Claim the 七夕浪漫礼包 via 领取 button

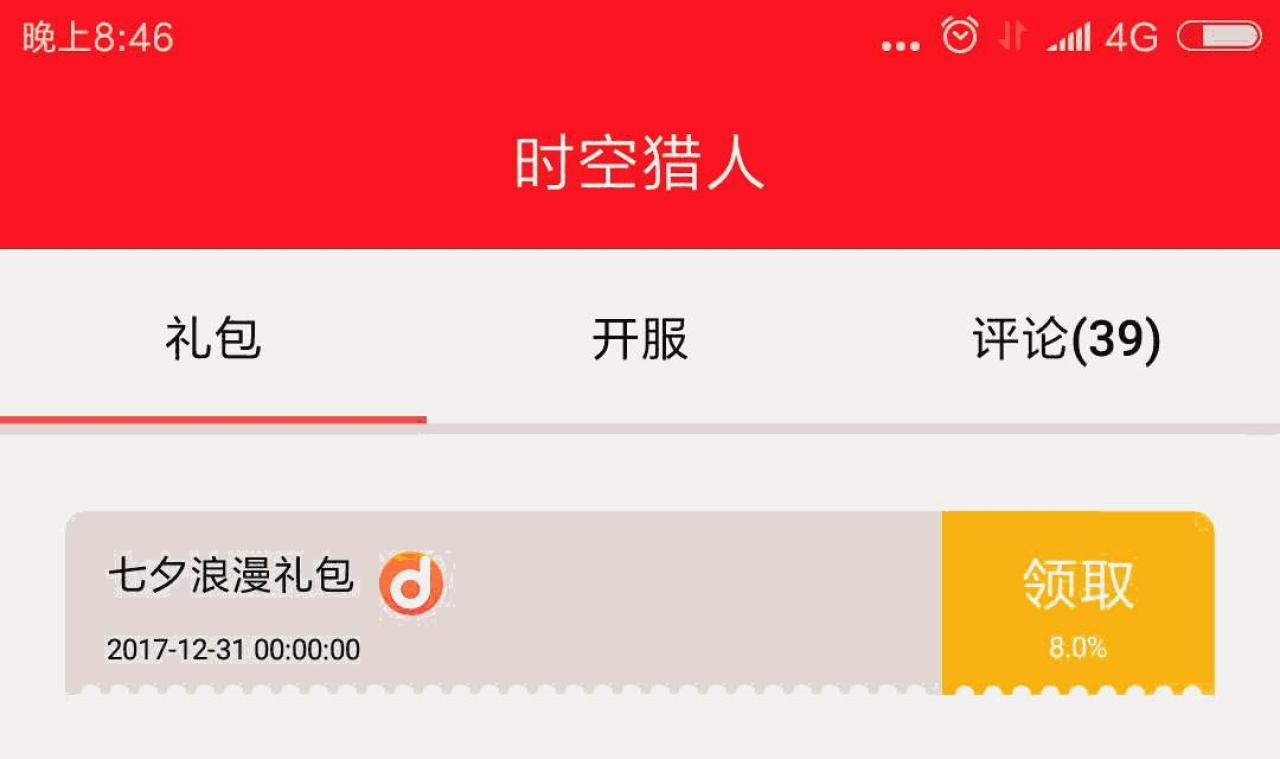pyautogui.click(x=1077, y=602)
